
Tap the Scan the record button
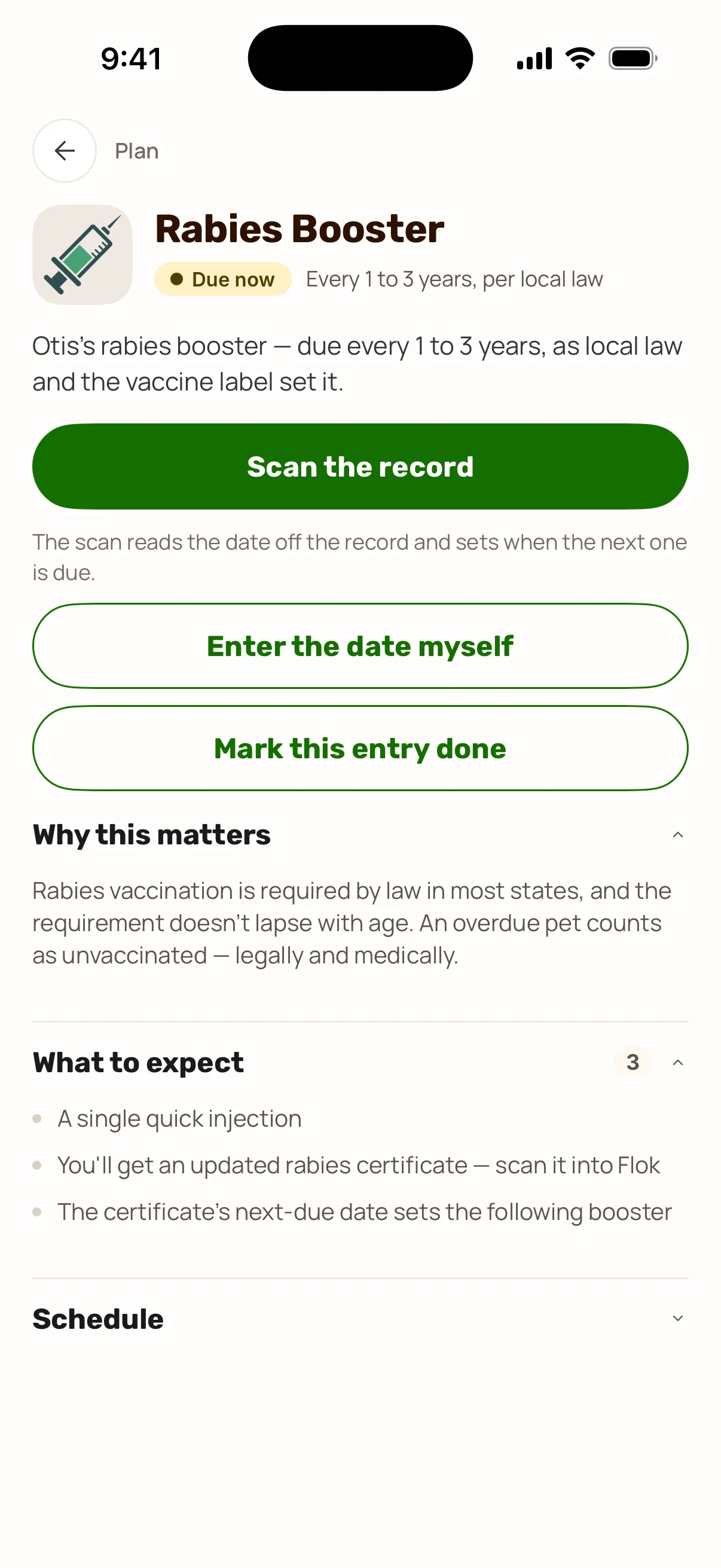pos(360,466)
